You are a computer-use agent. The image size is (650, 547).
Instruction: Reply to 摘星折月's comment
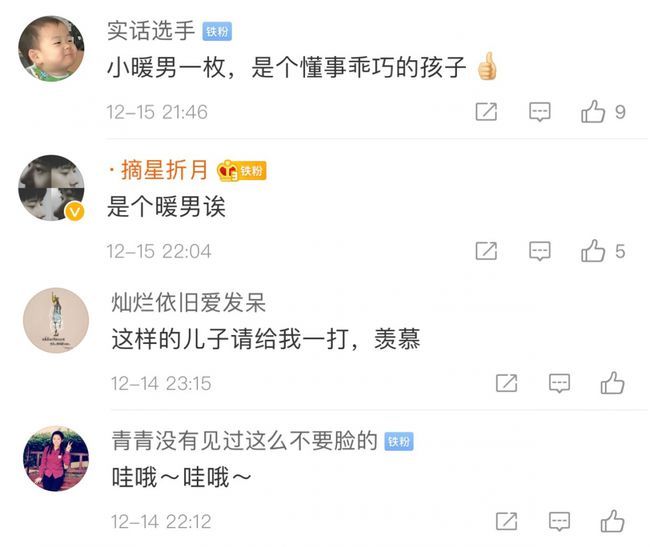point(540,251)
